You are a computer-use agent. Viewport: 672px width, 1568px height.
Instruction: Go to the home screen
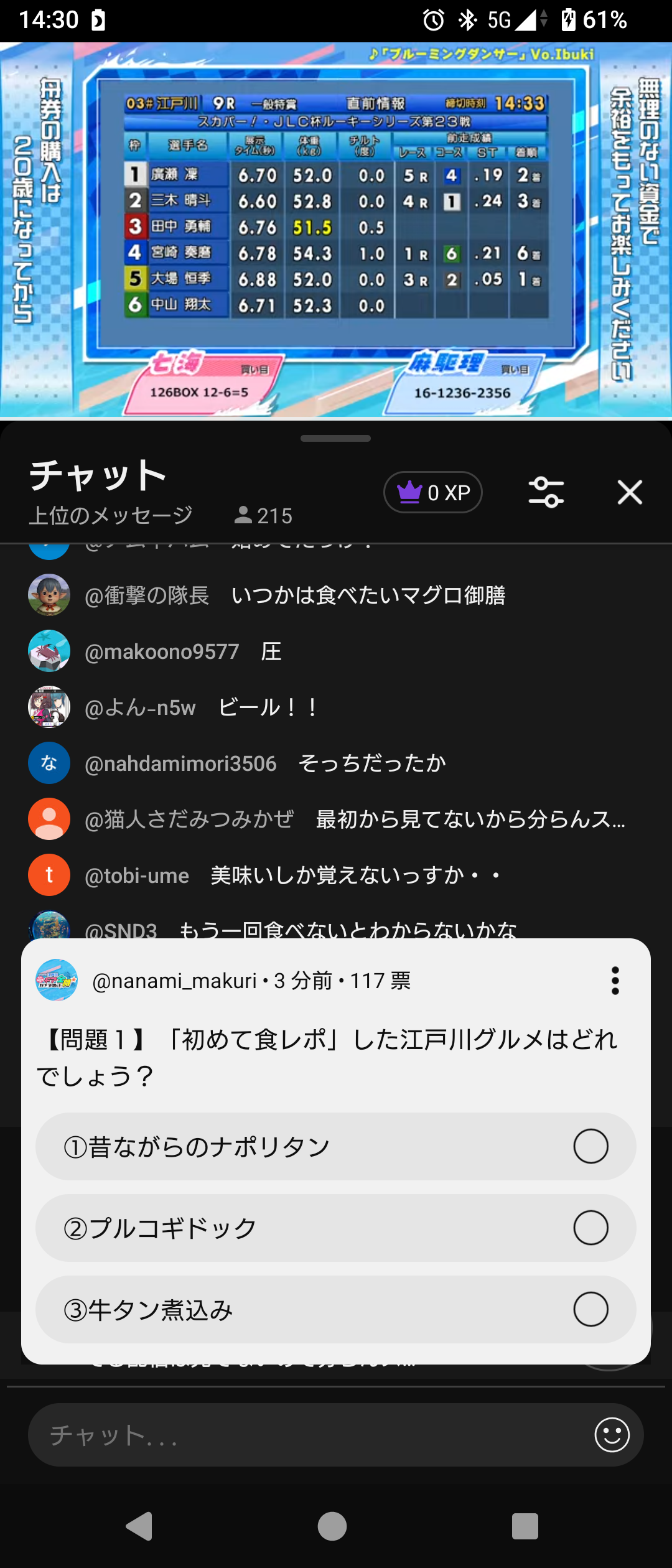[332, 1526]
